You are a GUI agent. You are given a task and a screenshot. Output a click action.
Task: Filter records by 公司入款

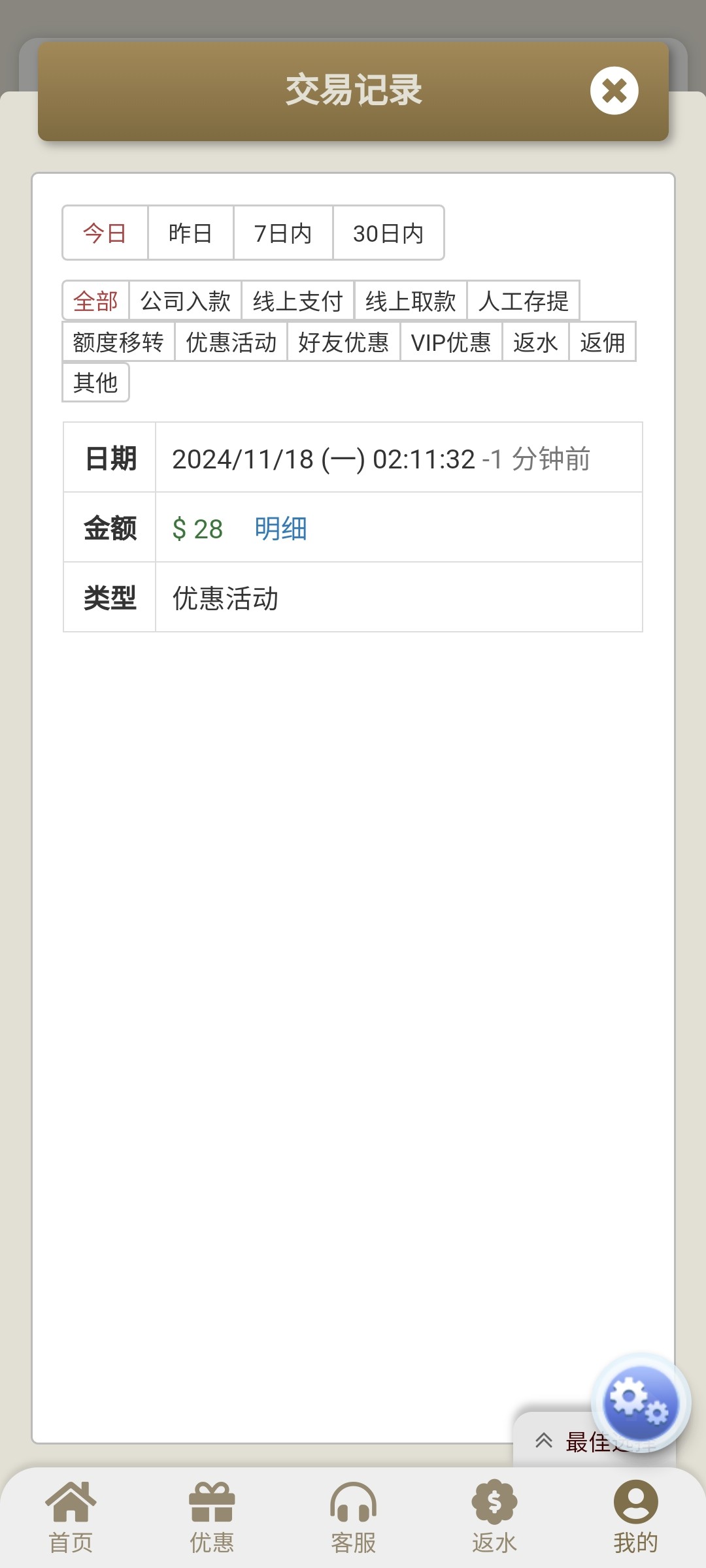tap(186, 301)
